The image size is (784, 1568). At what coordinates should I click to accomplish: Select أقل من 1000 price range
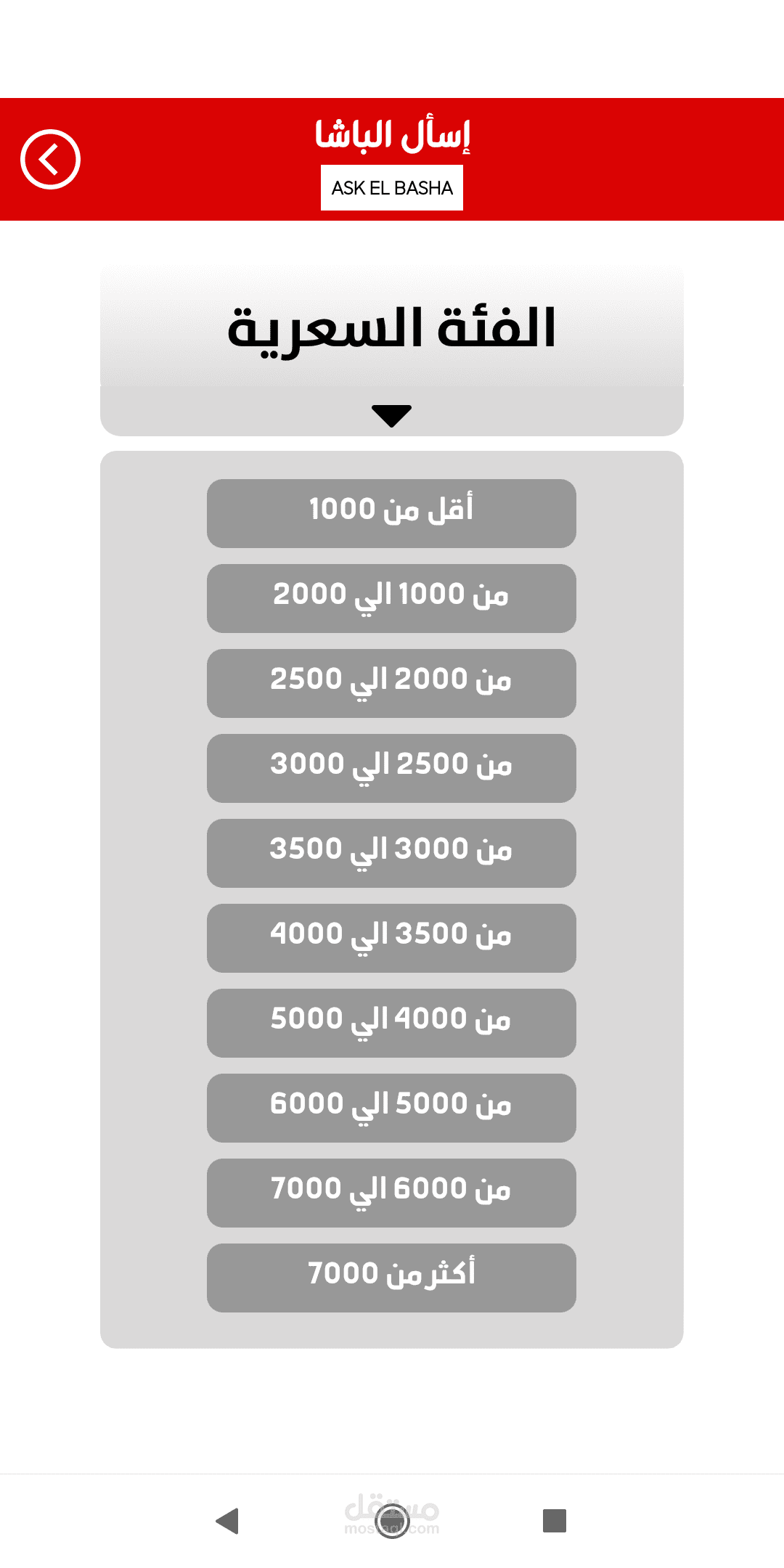391,513
